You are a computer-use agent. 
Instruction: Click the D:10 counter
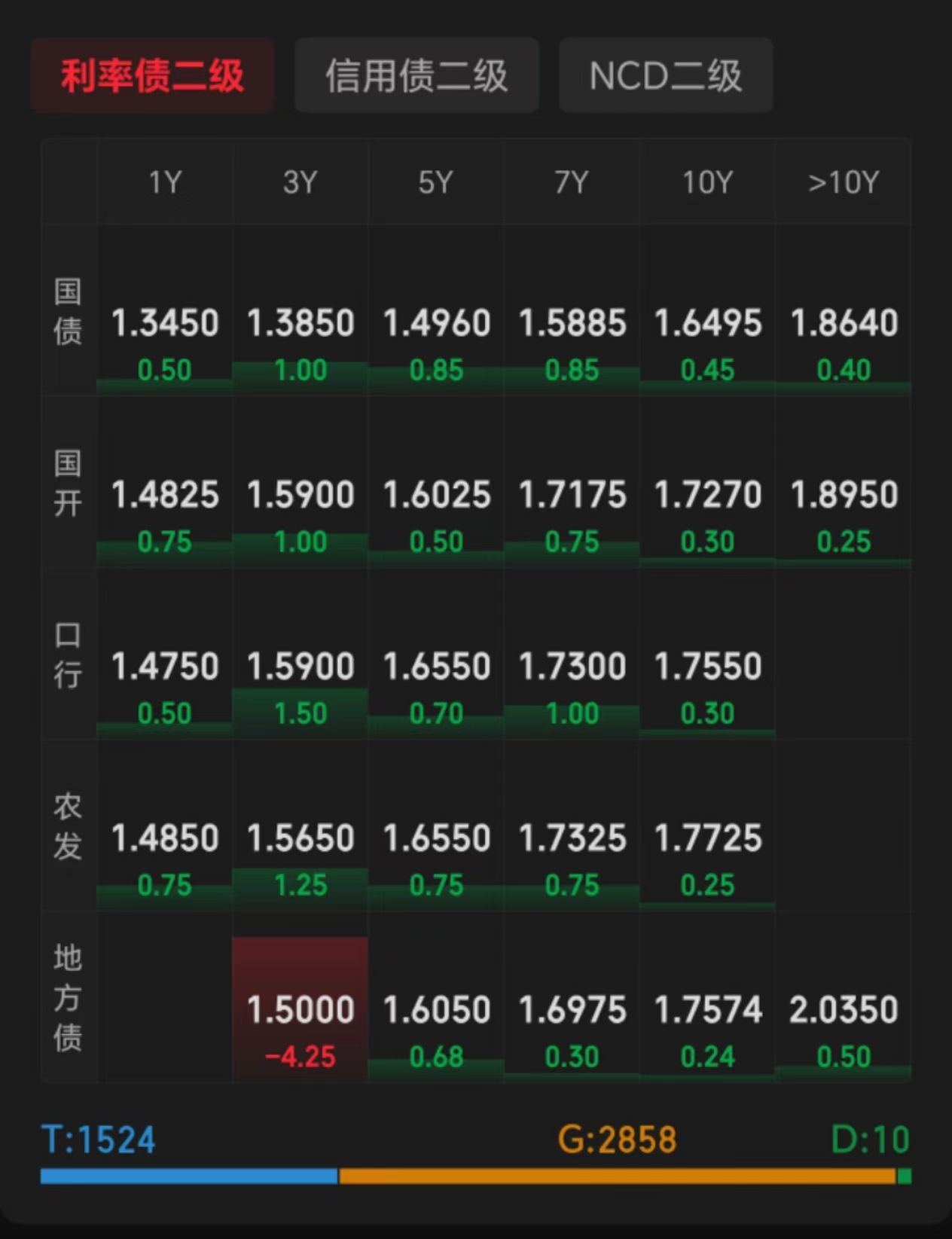point(870,1140)
